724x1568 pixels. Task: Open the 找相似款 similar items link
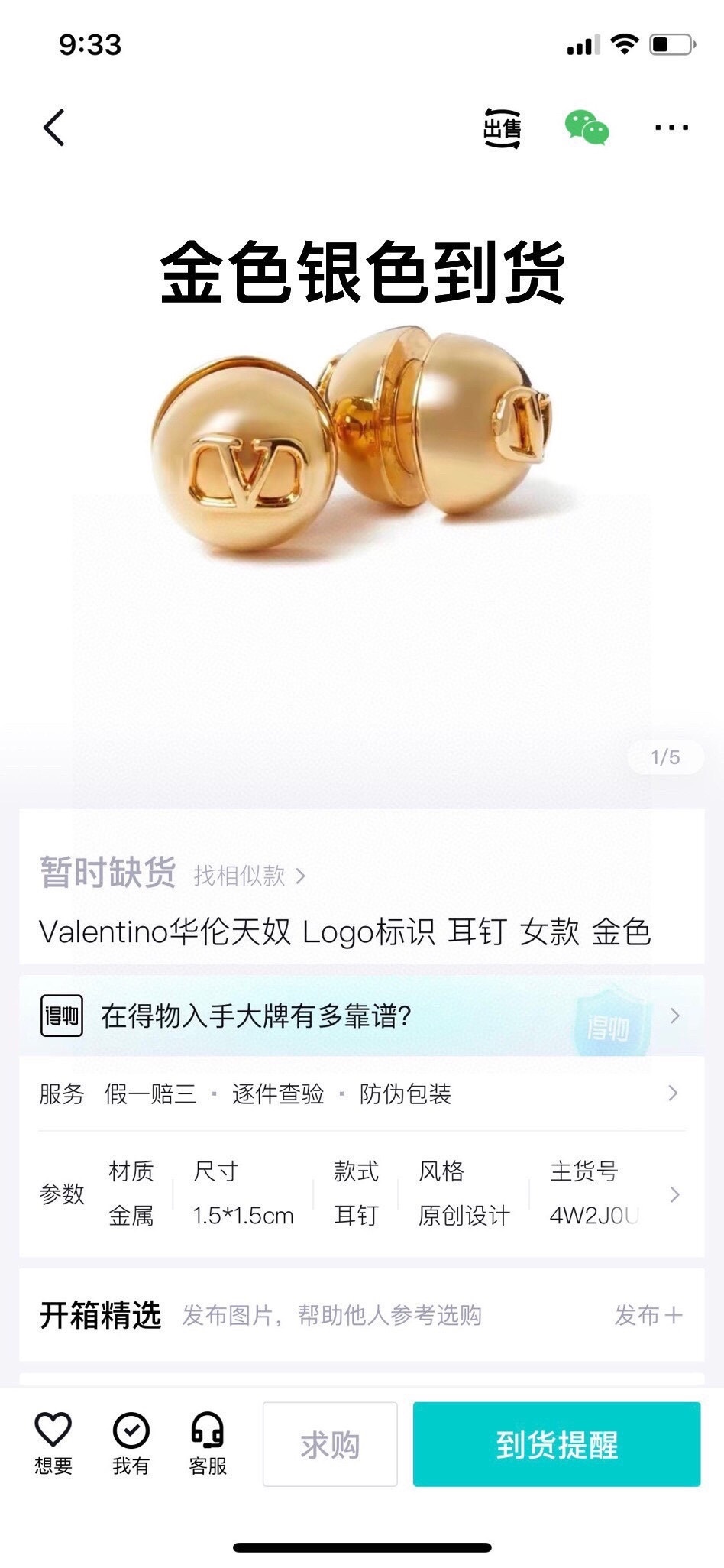click(249, 876)
